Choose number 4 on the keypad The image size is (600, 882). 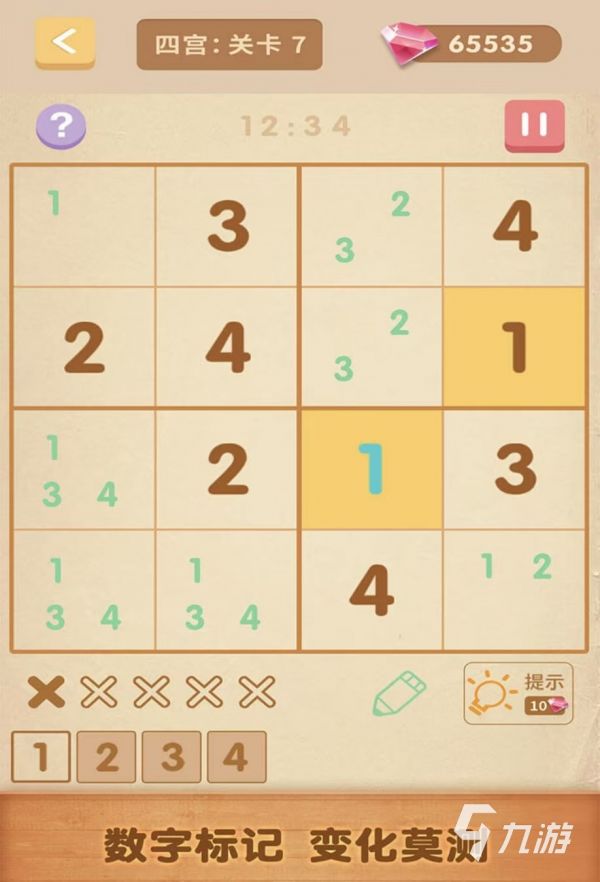coord(236,757)
